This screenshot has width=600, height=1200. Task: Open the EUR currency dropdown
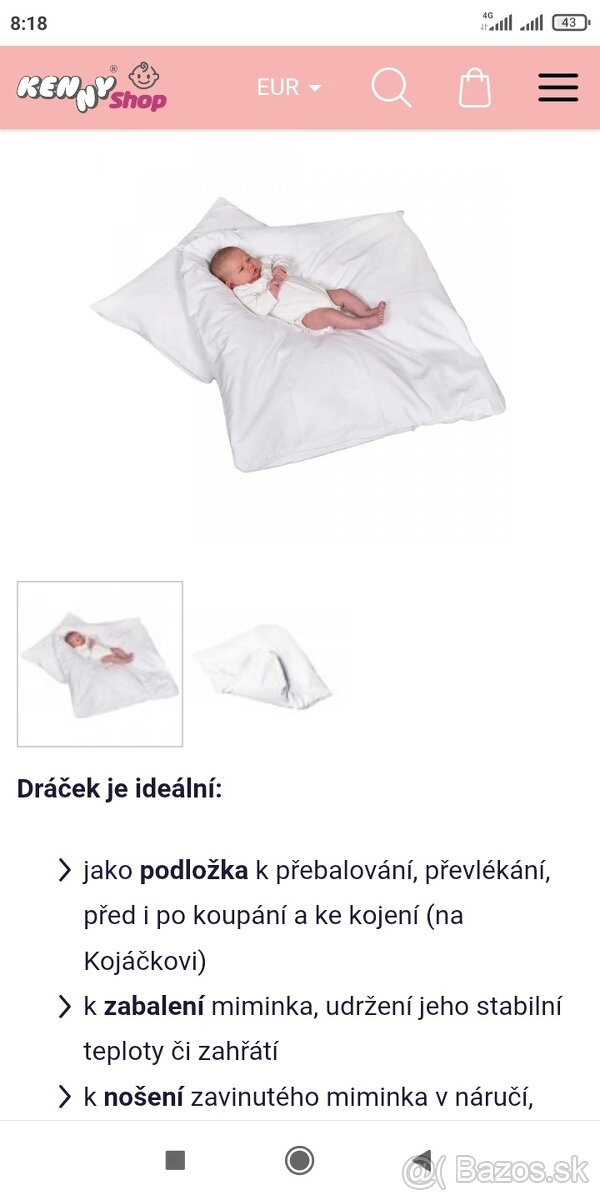(288, 88)
